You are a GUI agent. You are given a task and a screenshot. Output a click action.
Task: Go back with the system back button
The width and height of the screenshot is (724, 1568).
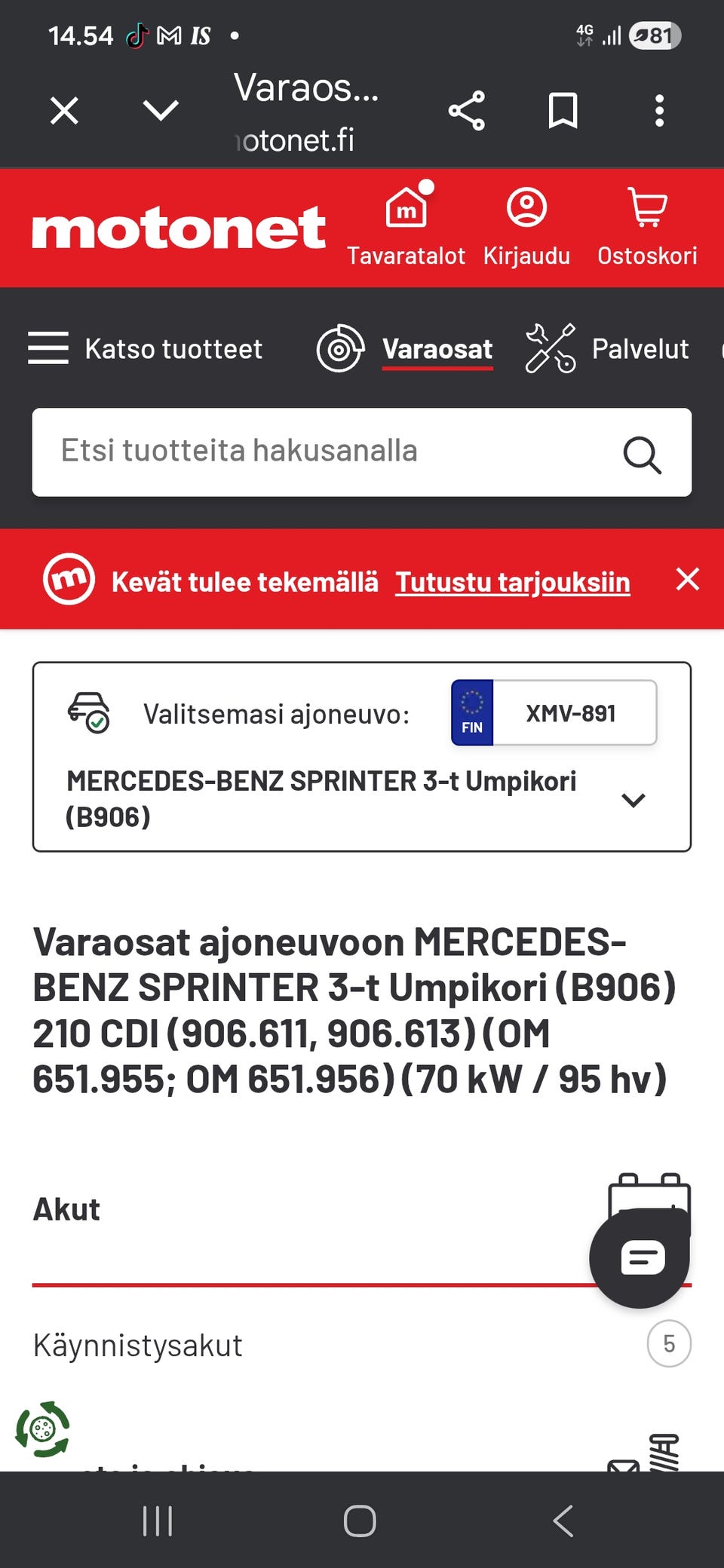coord(563,1521)
